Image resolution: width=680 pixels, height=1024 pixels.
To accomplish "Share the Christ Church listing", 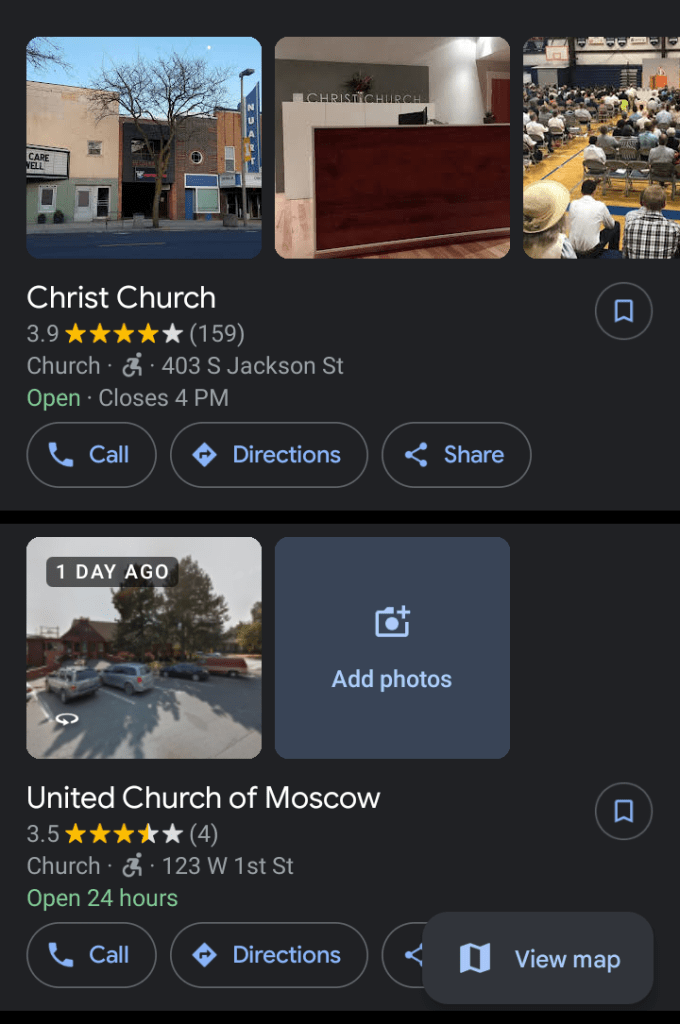I will [x=456, y=455].
